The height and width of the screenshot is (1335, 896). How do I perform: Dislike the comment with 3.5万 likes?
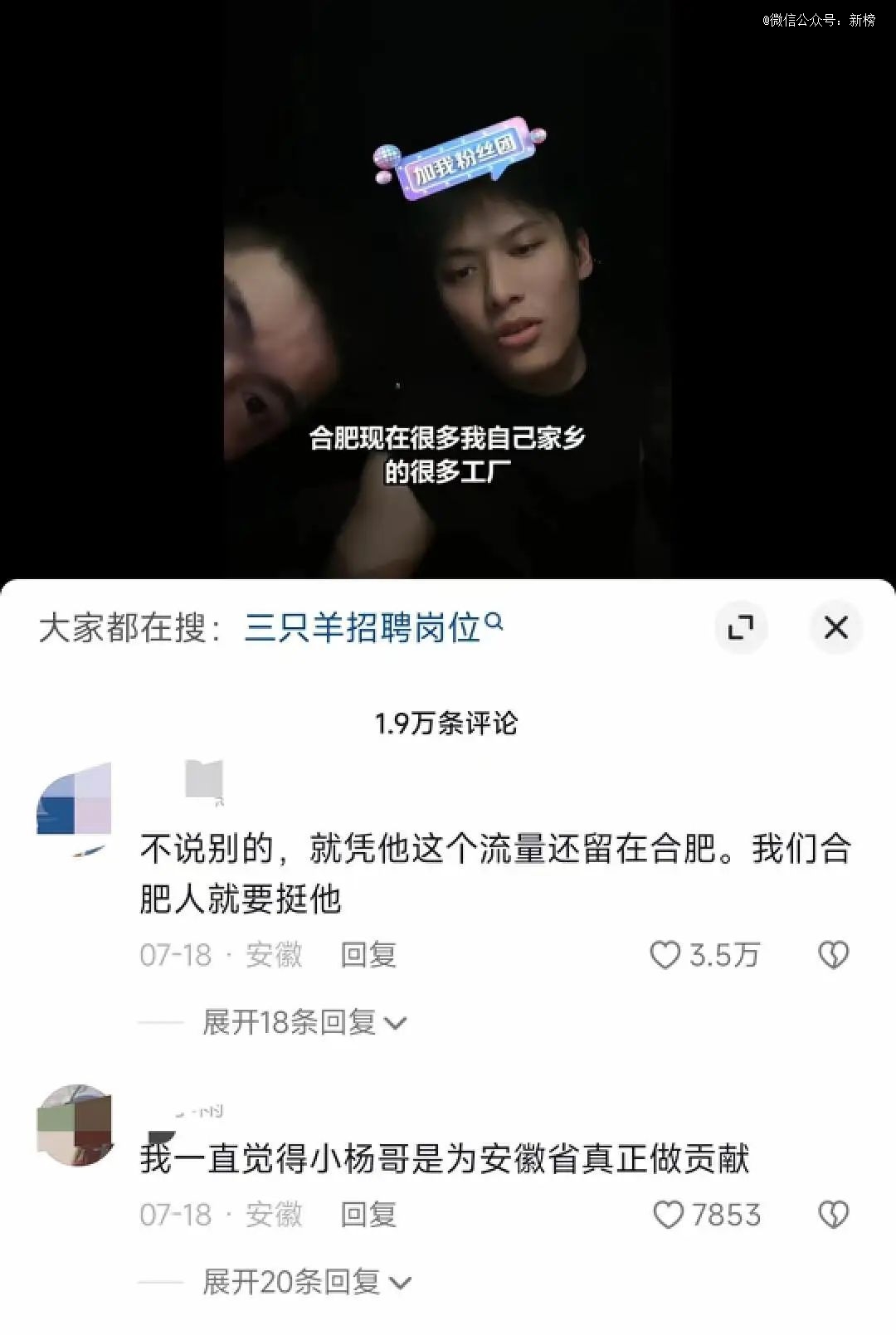pyautogui.click(x=833, y=955)
